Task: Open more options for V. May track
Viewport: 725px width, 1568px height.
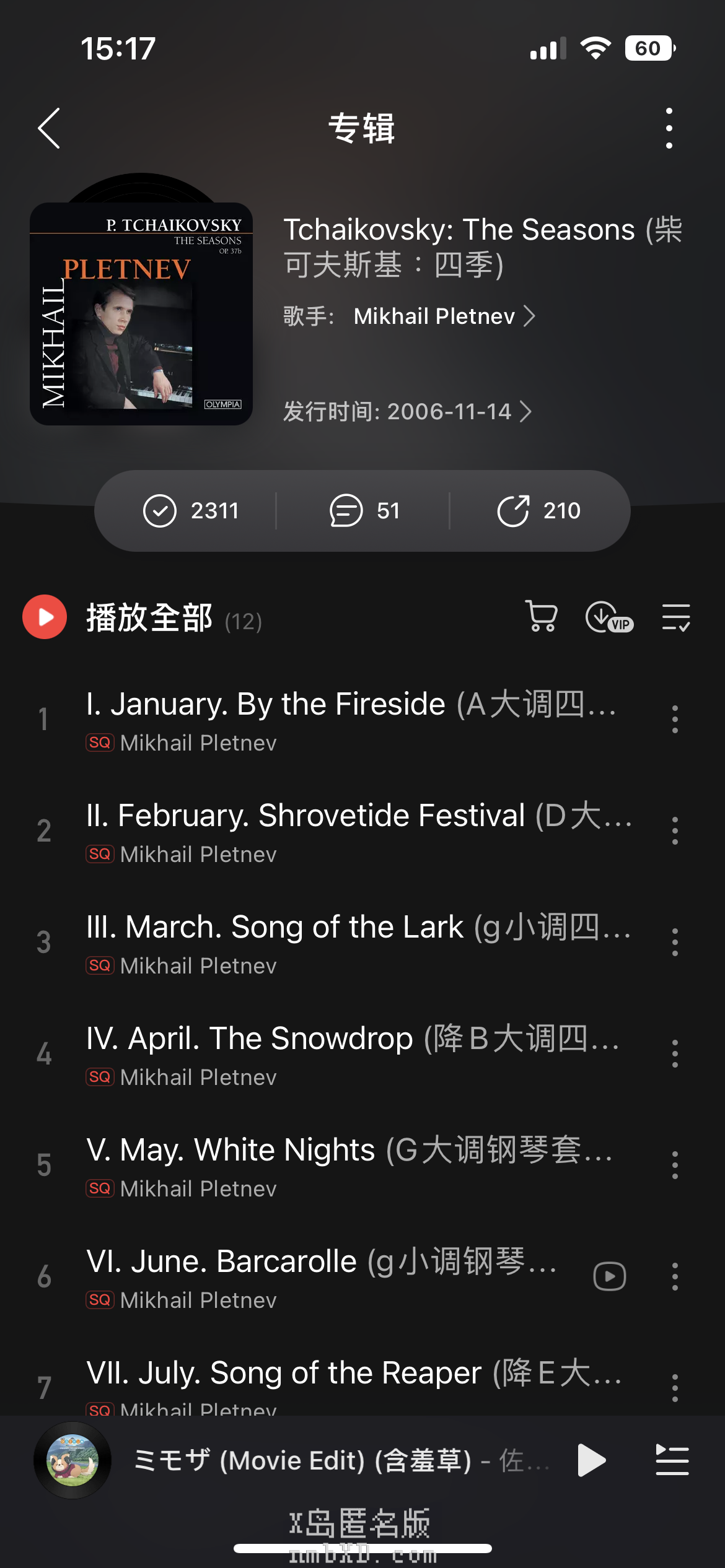Action: point(675,1165)
